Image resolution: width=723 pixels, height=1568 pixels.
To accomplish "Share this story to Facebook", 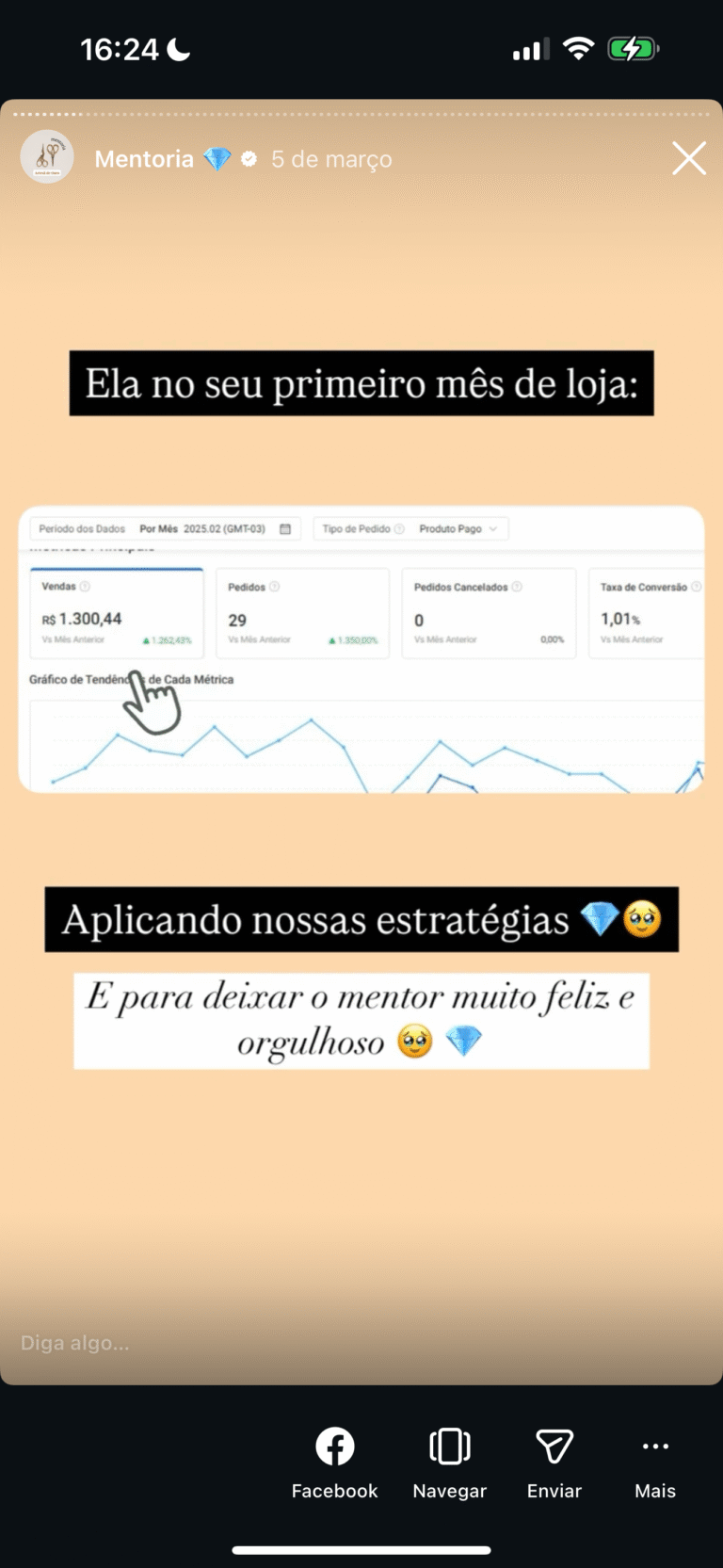I will [334, 1461].
